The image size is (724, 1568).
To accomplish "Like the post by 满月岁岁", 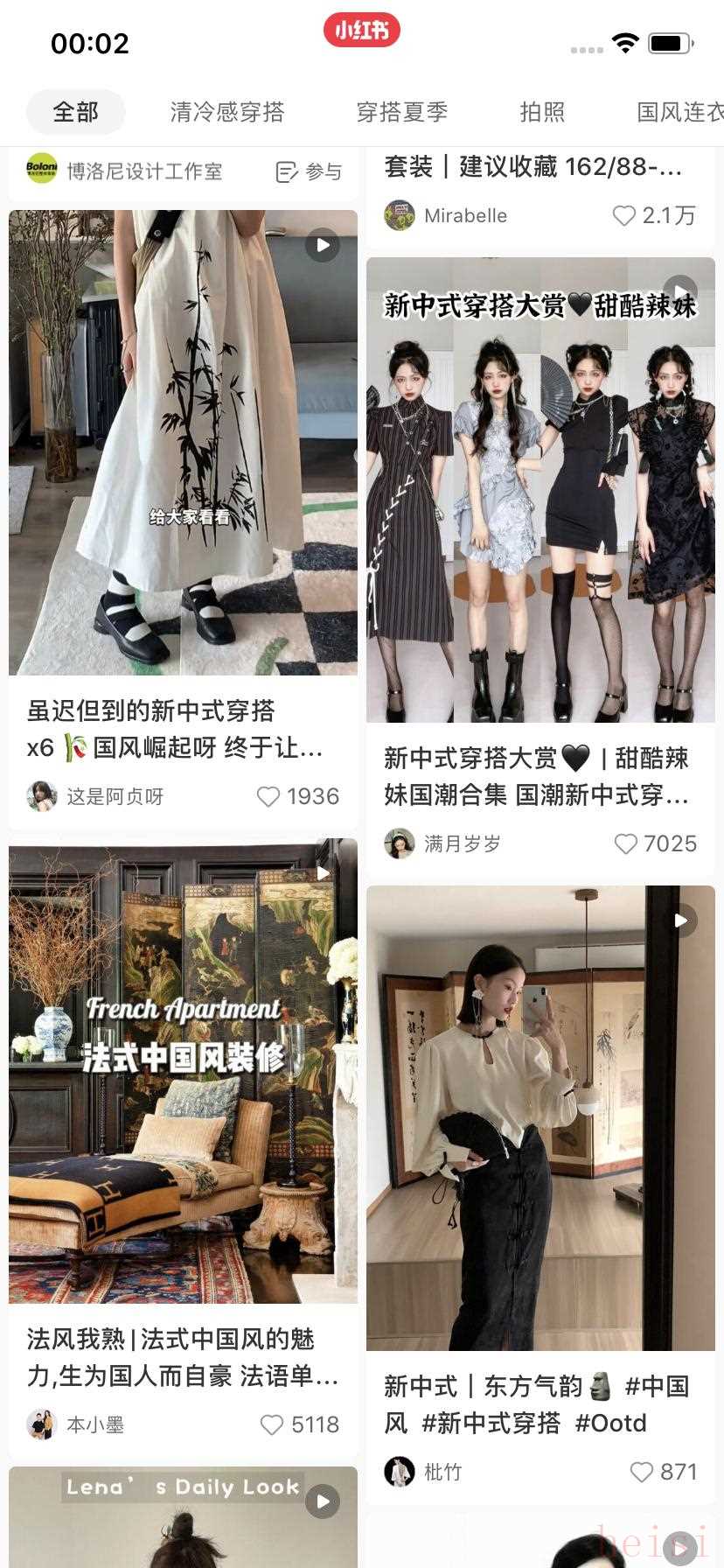I will point(625,843).
